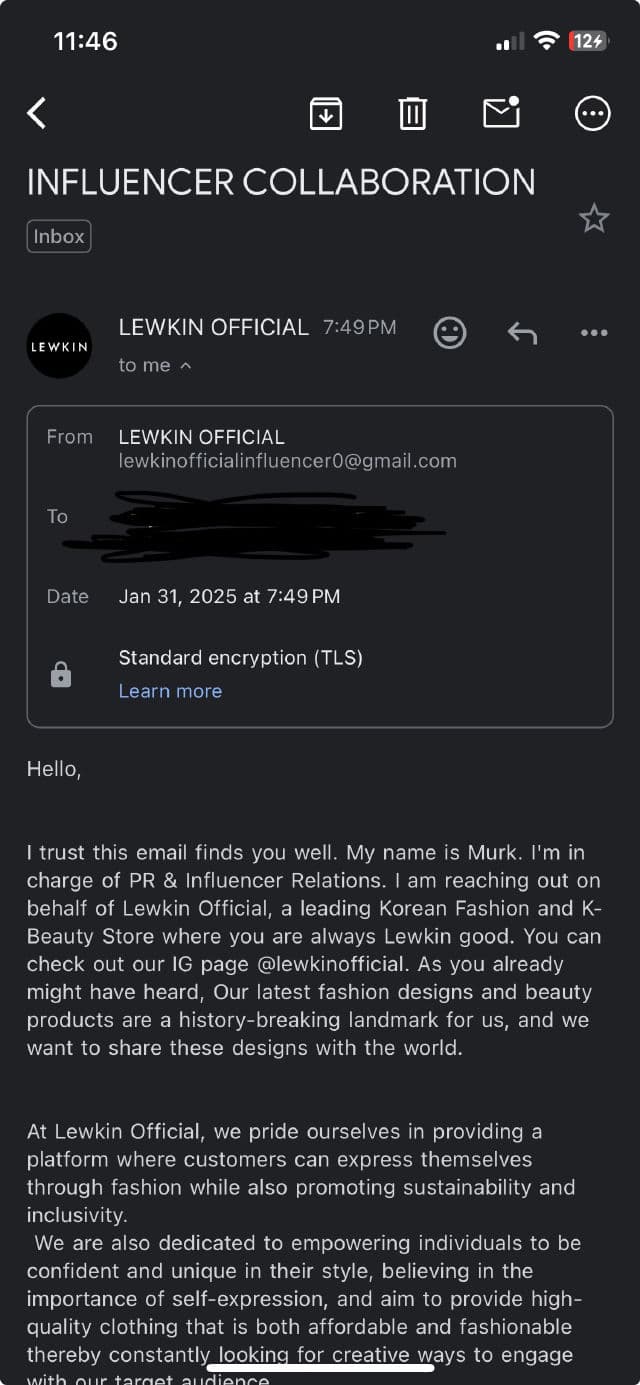Collapse the 'to me' recipient details
Screen dimensions: 640x1385
pyautogui.click(x=155, y=365)
